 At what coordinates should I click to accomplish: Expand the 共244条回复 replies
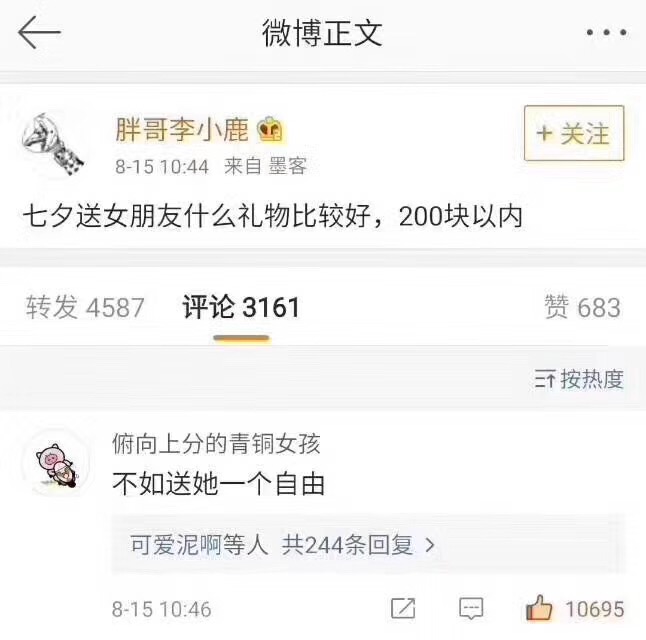[x=282, y=545]
